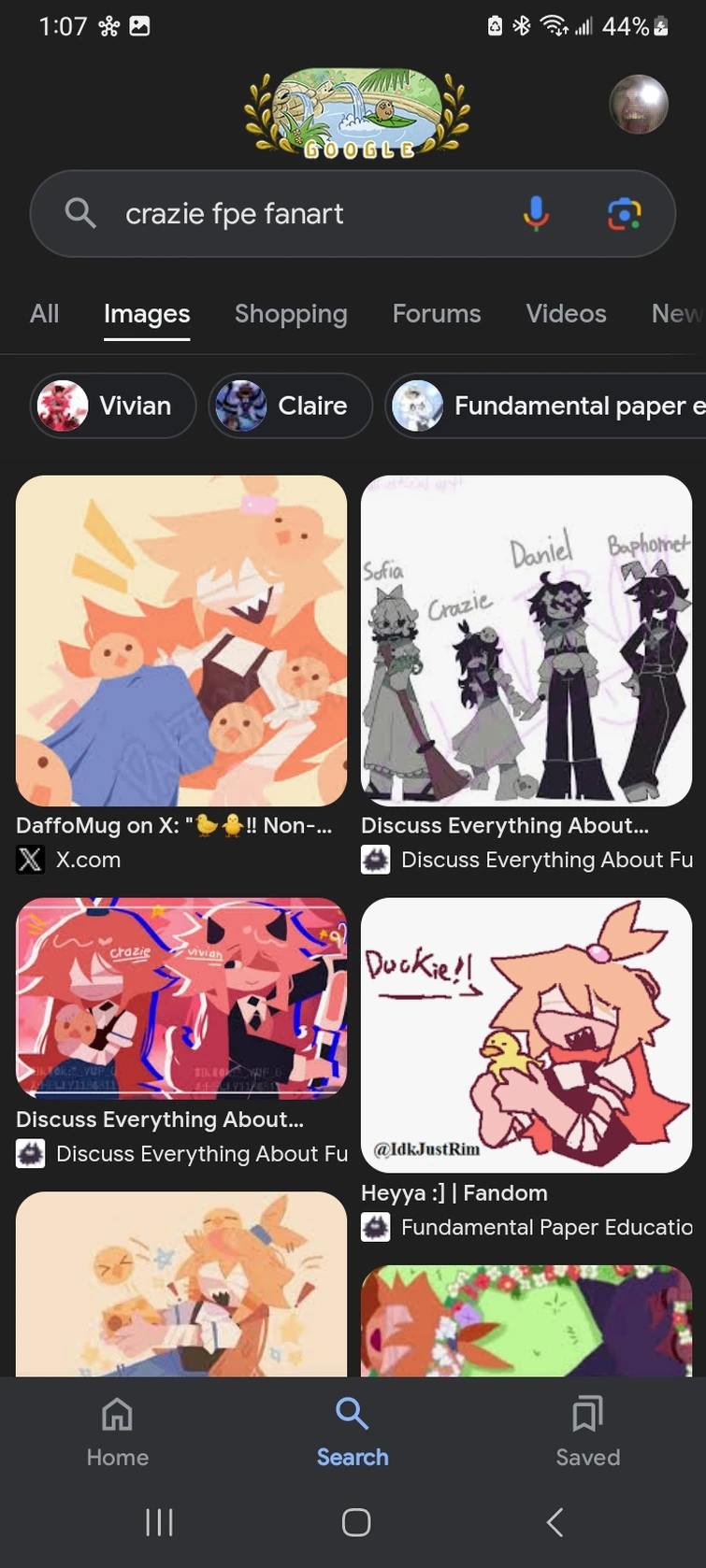706x1568 pixels.
Task: Select the Fundamental paper filter chip
Action: coord(547,406)
